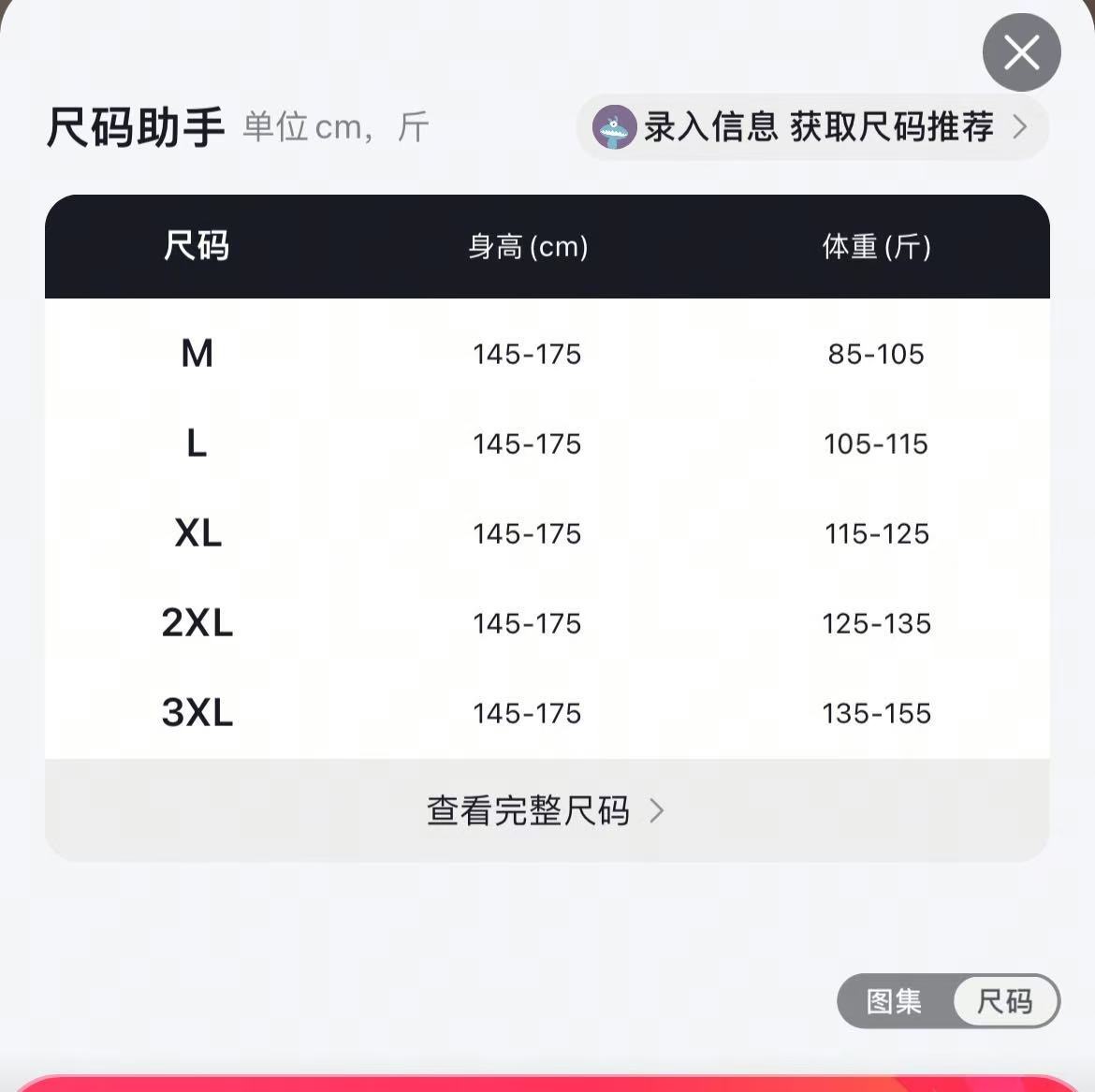The width and height of the screenshot is (1095, 1092).
Task: Close the size assistant panel
Action: tap(1021, 52)
